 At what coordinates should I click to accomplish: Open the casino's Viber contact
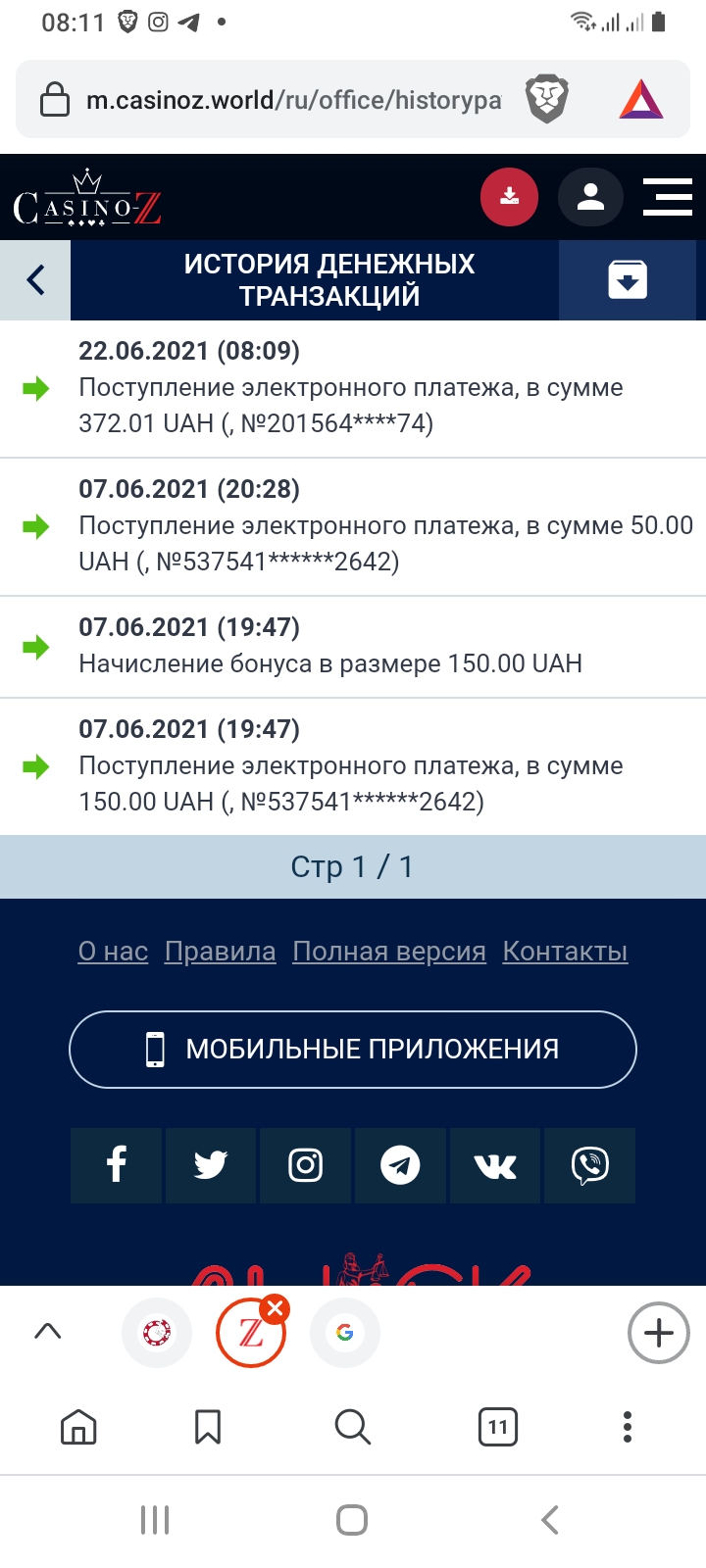point(589,1165)
